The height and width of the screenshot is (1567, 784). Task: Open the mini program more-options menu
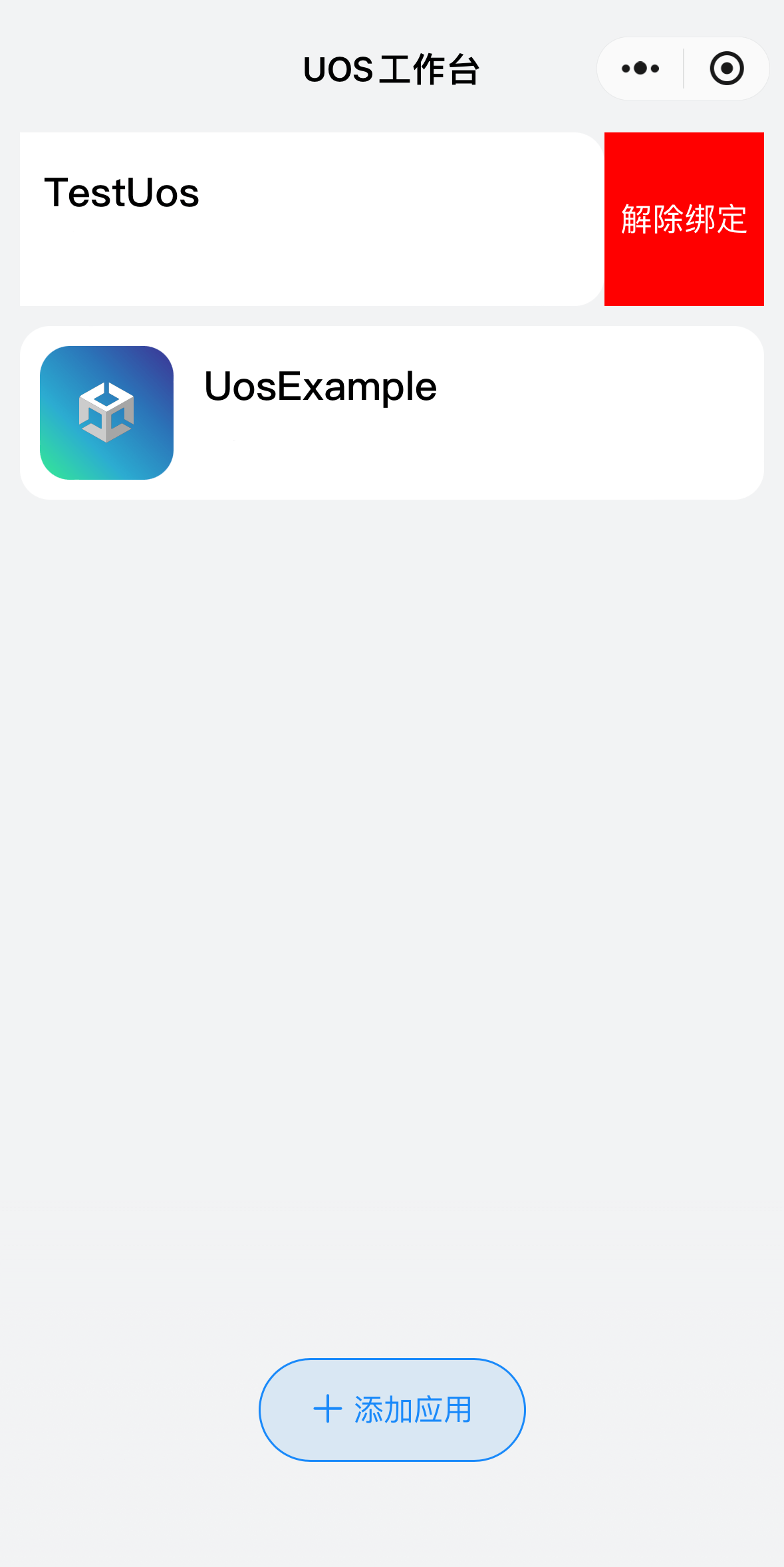click(x=640, y=69)
